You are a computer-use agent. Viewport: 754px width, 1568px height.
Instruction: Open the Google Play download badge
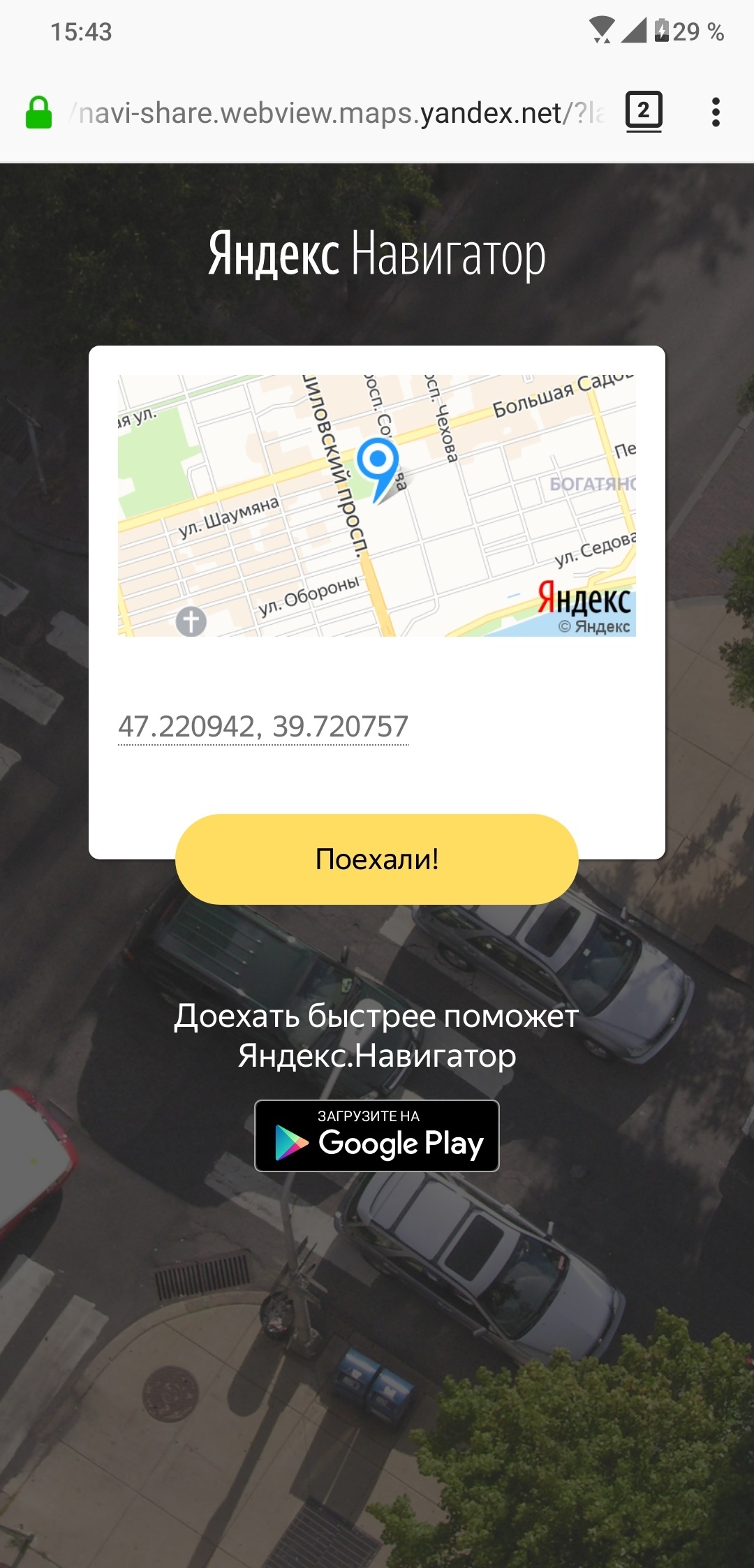point(376,1136)
